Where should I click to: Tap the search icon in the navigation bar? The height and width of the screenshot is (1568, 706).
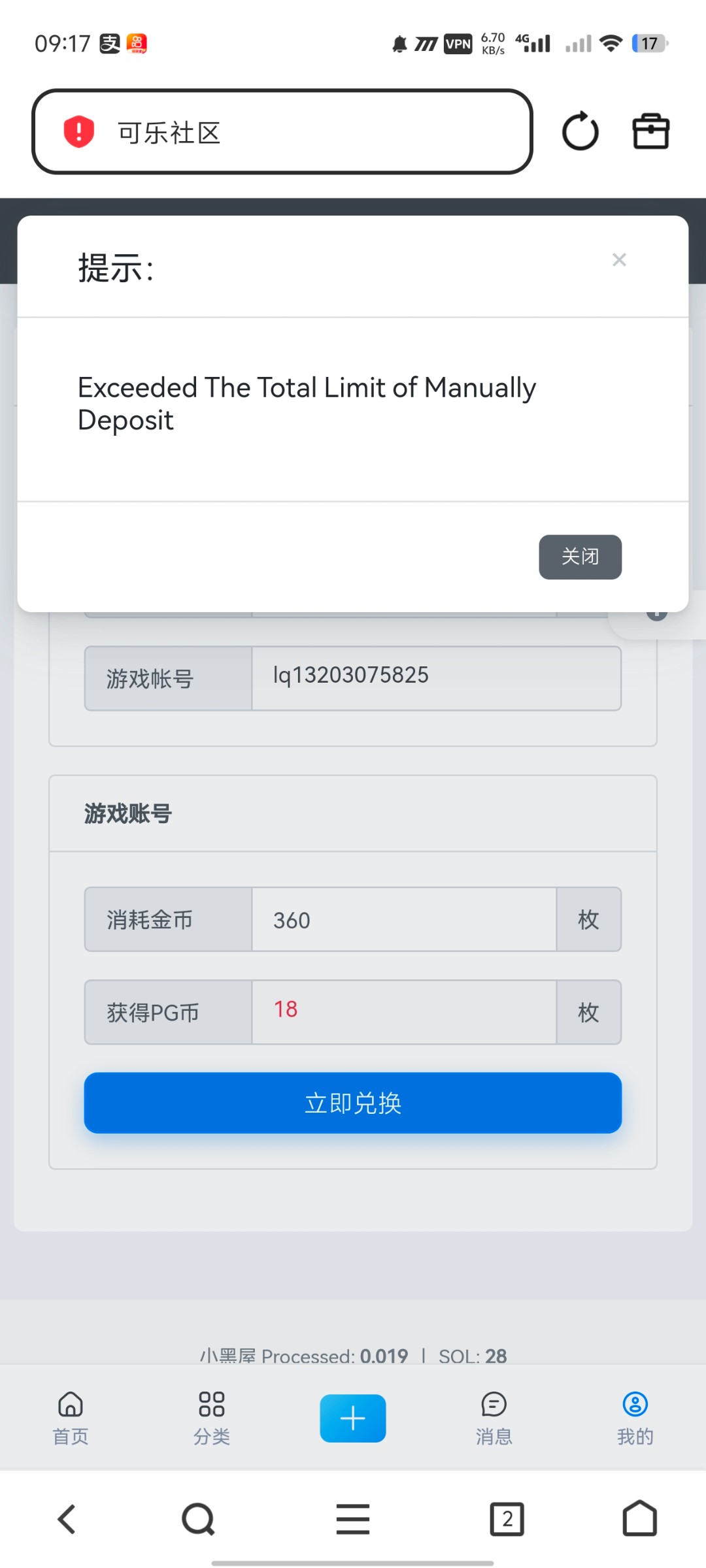point(197,1519)
